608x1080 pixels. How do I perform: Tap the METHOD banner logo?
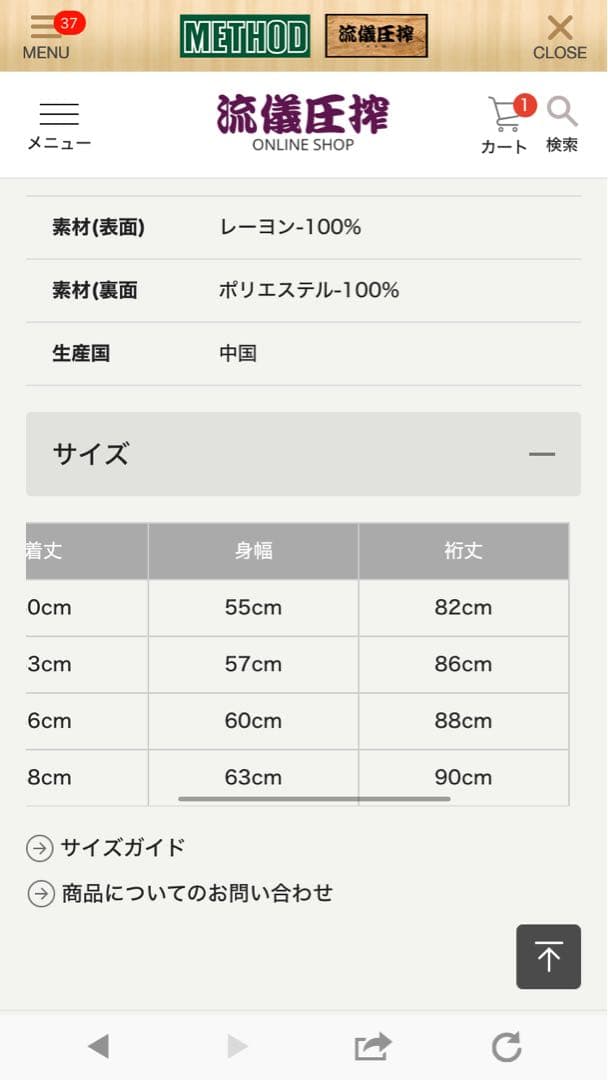click(x=245, y=36)
